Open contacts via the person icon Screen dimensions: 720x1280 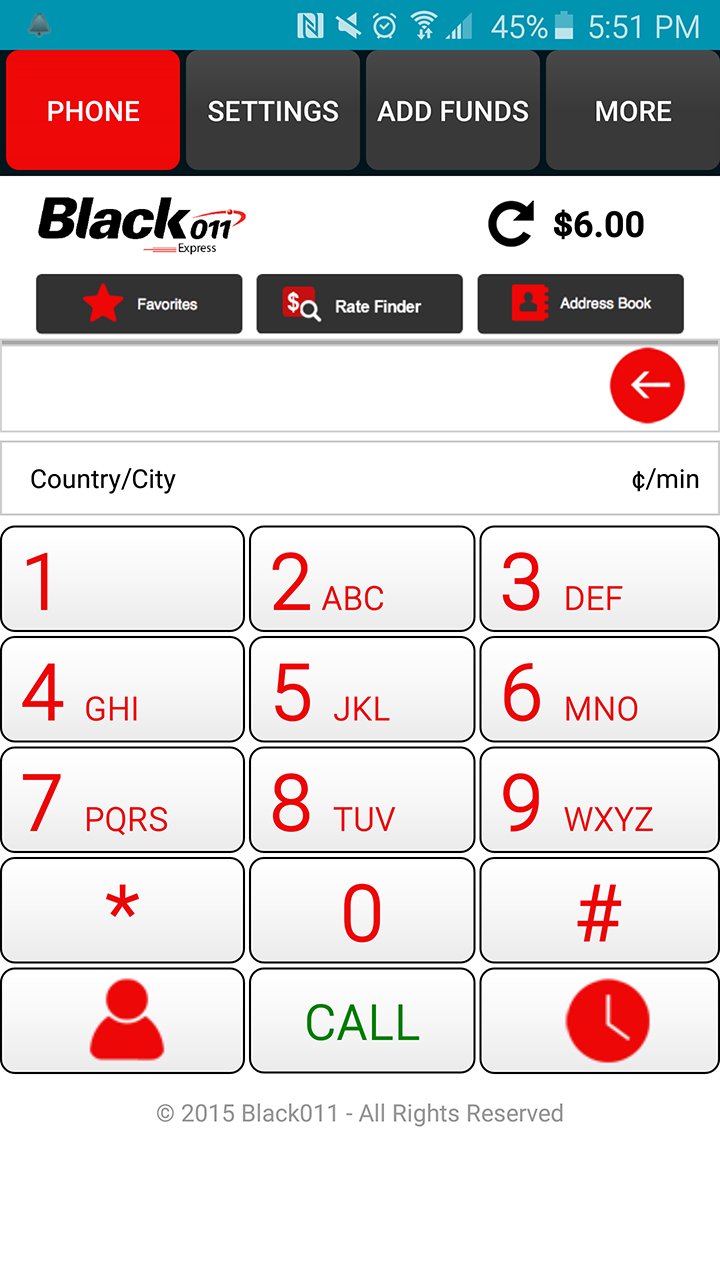click(122, 1019)
